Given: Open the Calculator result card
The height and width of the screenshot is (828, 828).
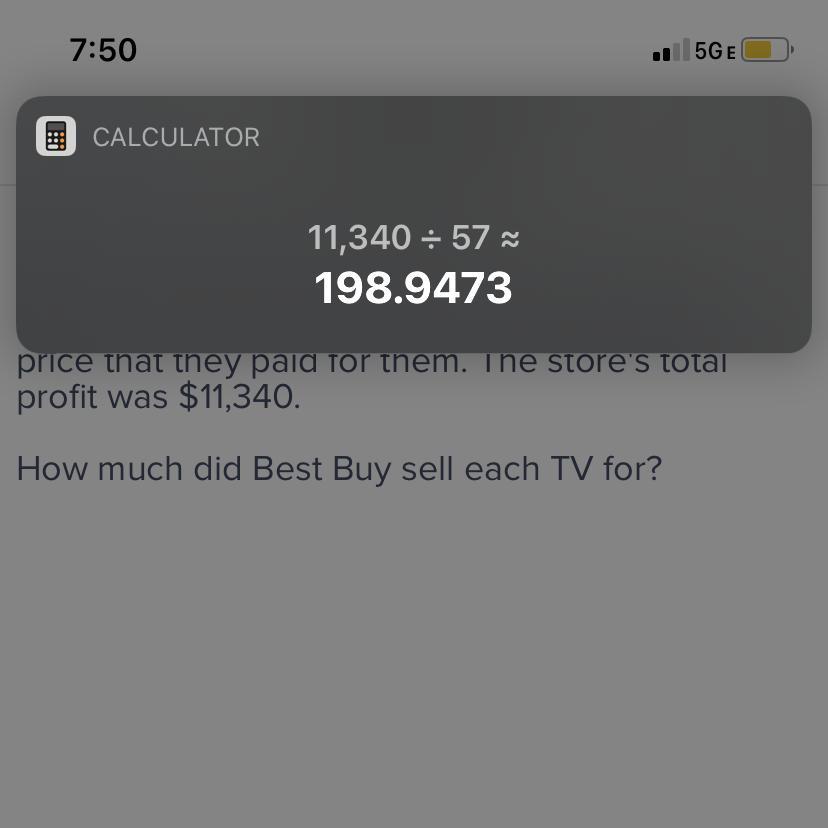Looking at the screenshot, I should 413,225.
